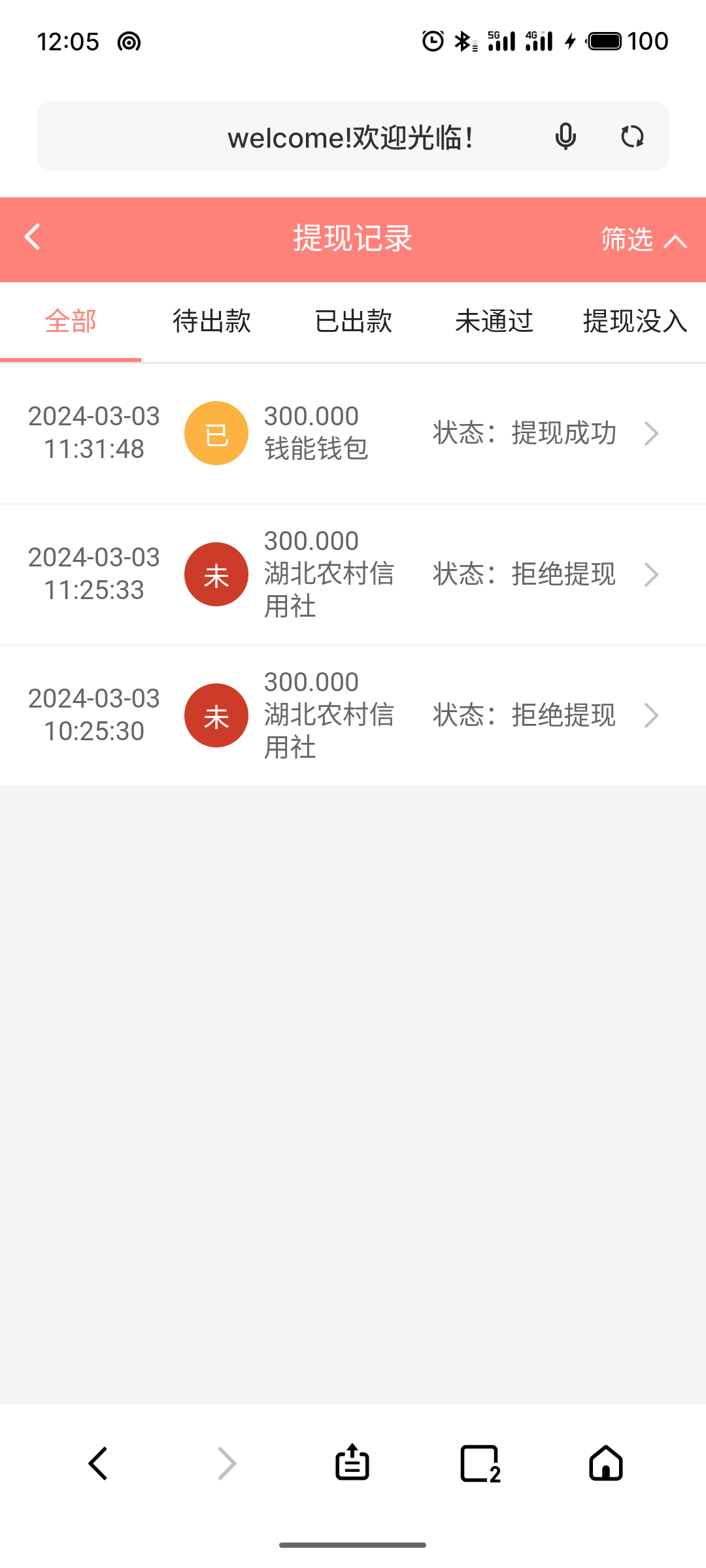Share this page from the bottom toolbar
Image resolution: width=706 pixels, height=1568 pixels.
(352, 1463)
